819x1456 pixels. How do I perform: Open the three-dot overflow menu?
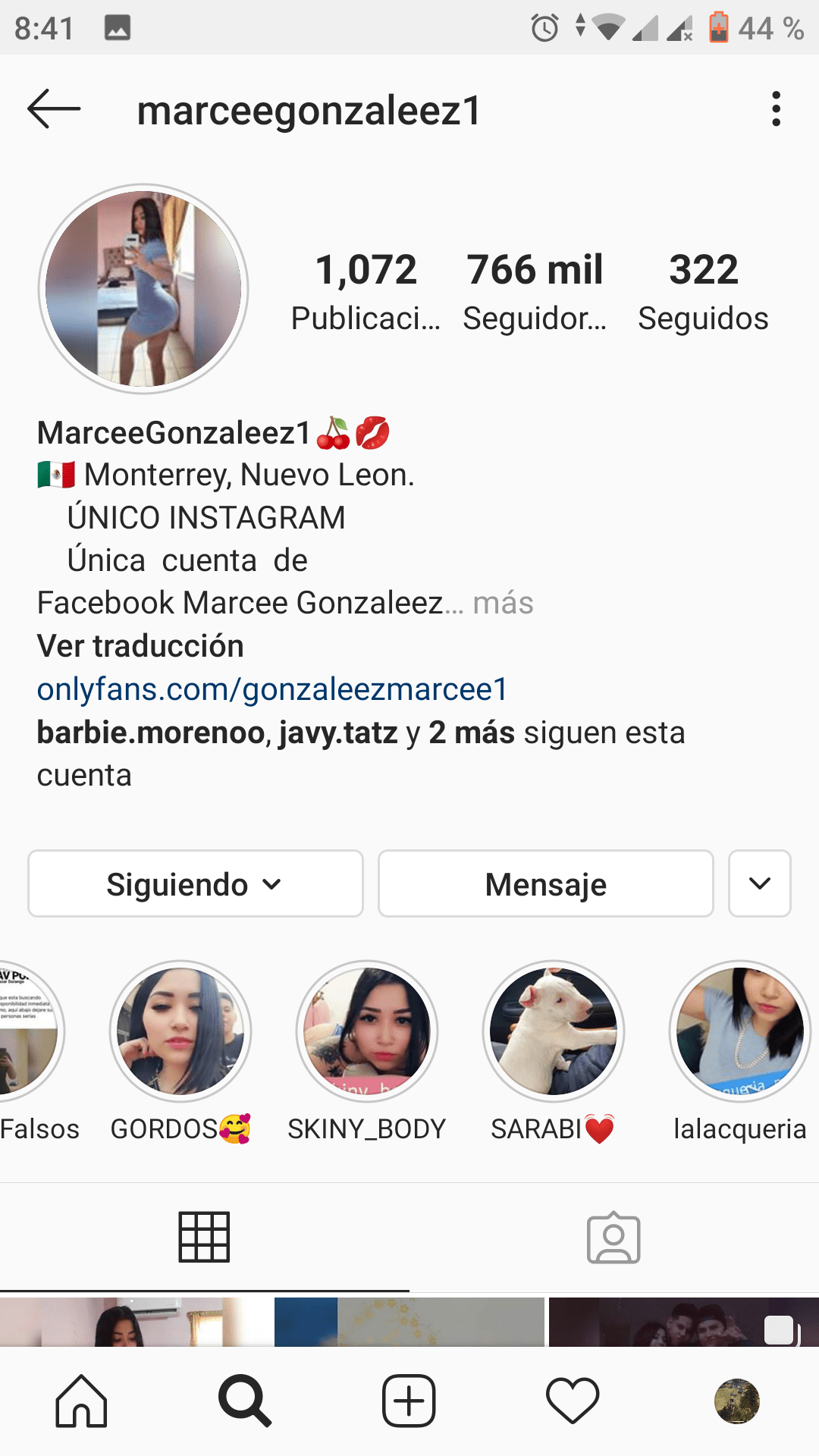tap(775, 109)
